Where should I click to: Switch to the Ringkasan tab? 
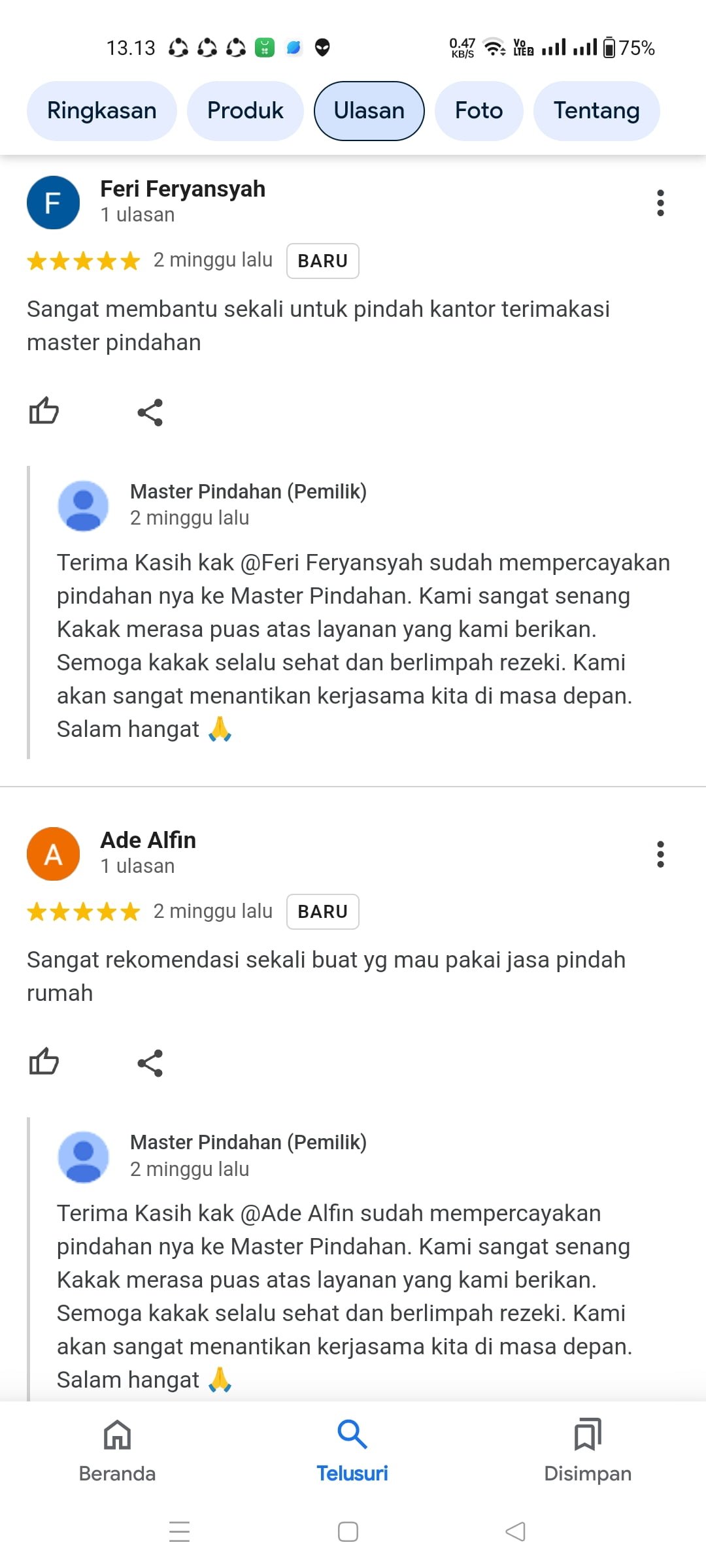pyautogui.click(x=101, y=110)
